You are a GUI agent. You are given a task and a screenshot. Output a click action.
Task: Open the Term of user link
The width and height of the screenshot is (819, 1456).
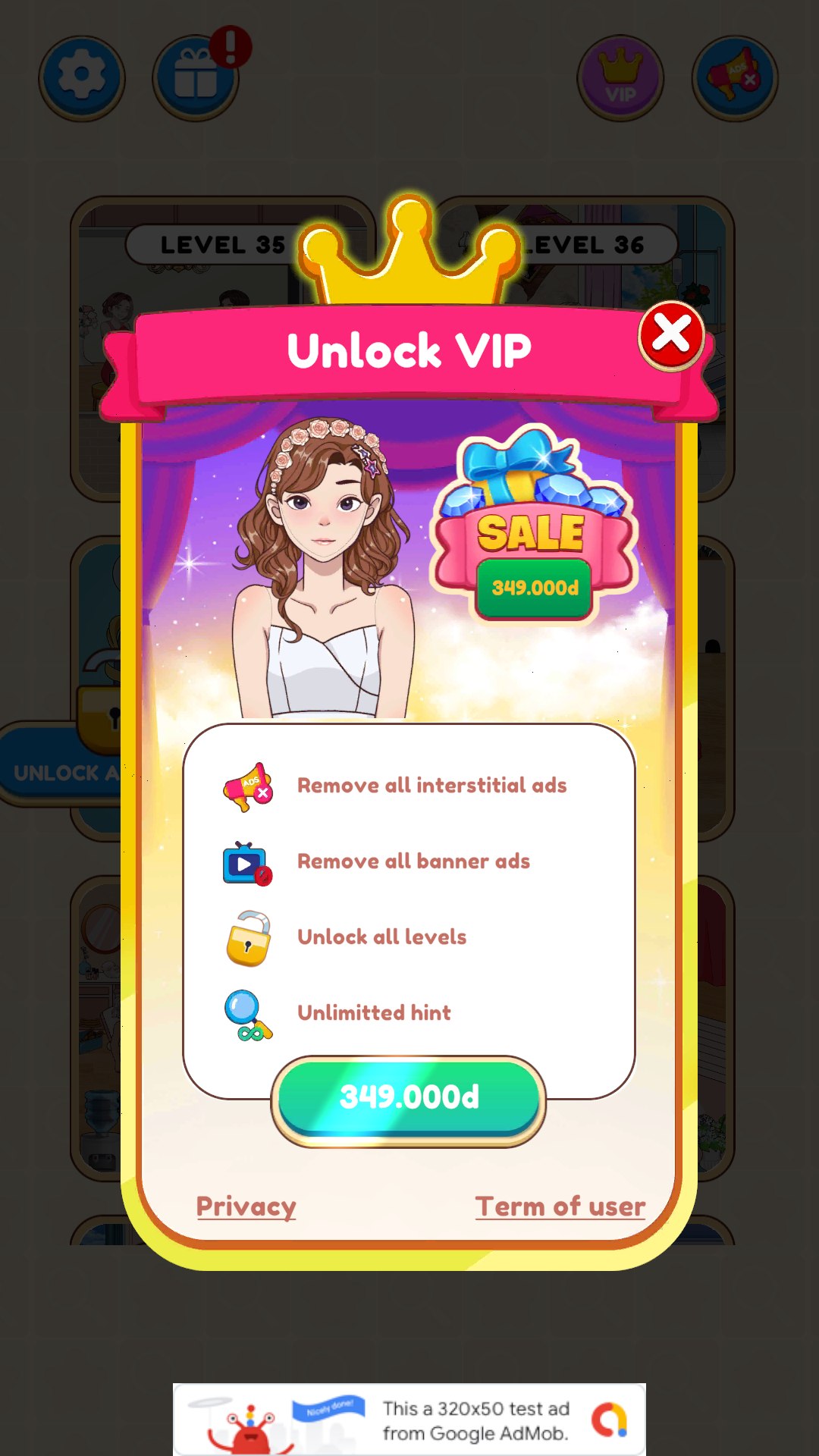tap(560, 1206)
